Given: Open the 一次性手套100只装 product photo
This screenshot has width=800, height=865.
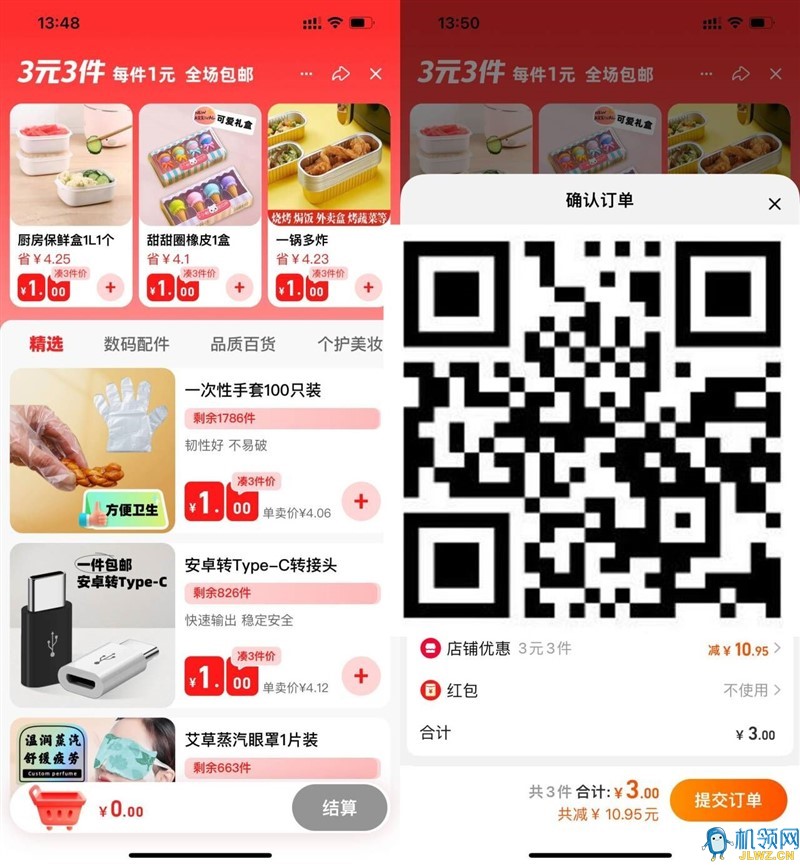Looking at the screenshot, I should (92, 450).
